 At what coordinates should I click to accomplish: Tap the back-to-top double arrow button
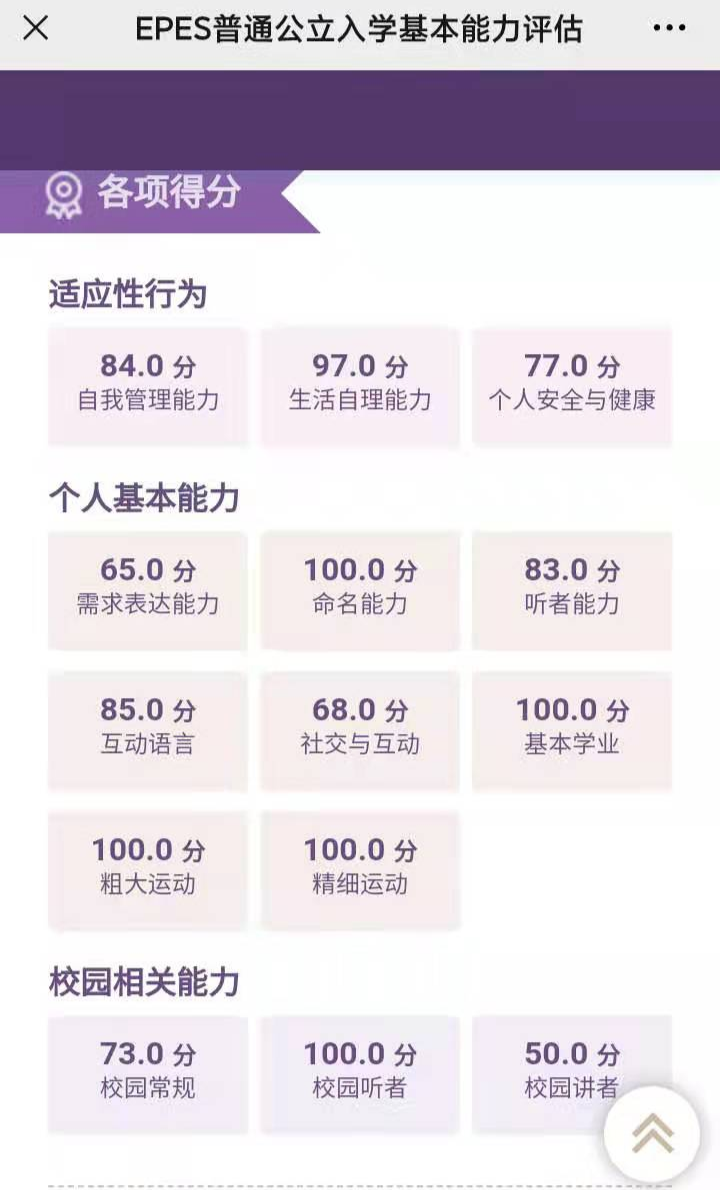(x=652, y=1134)
